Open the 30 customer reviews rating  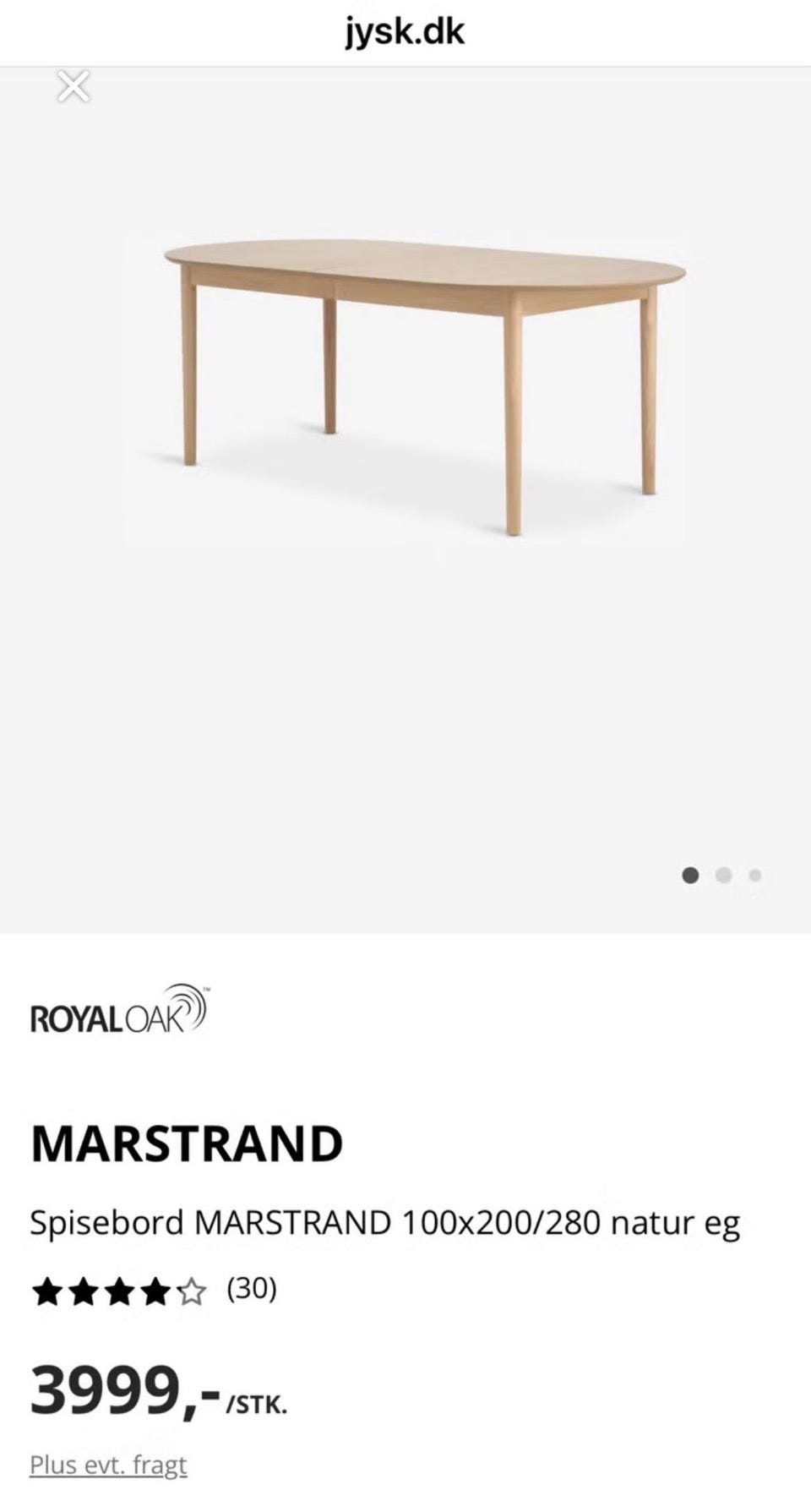(x=154, y=1290)
